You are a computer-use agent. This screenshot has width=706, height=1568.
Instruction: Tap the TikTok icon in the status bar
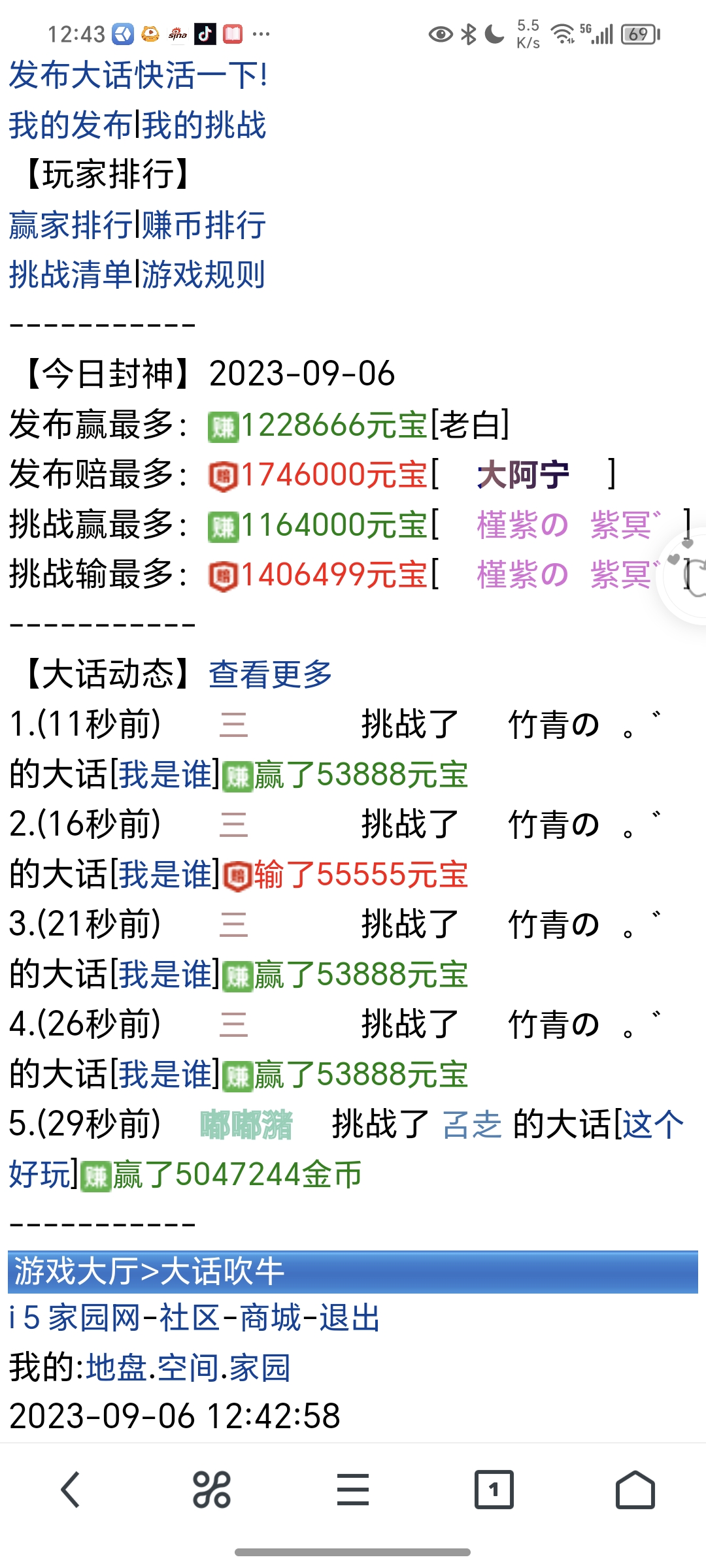(206, 33)
